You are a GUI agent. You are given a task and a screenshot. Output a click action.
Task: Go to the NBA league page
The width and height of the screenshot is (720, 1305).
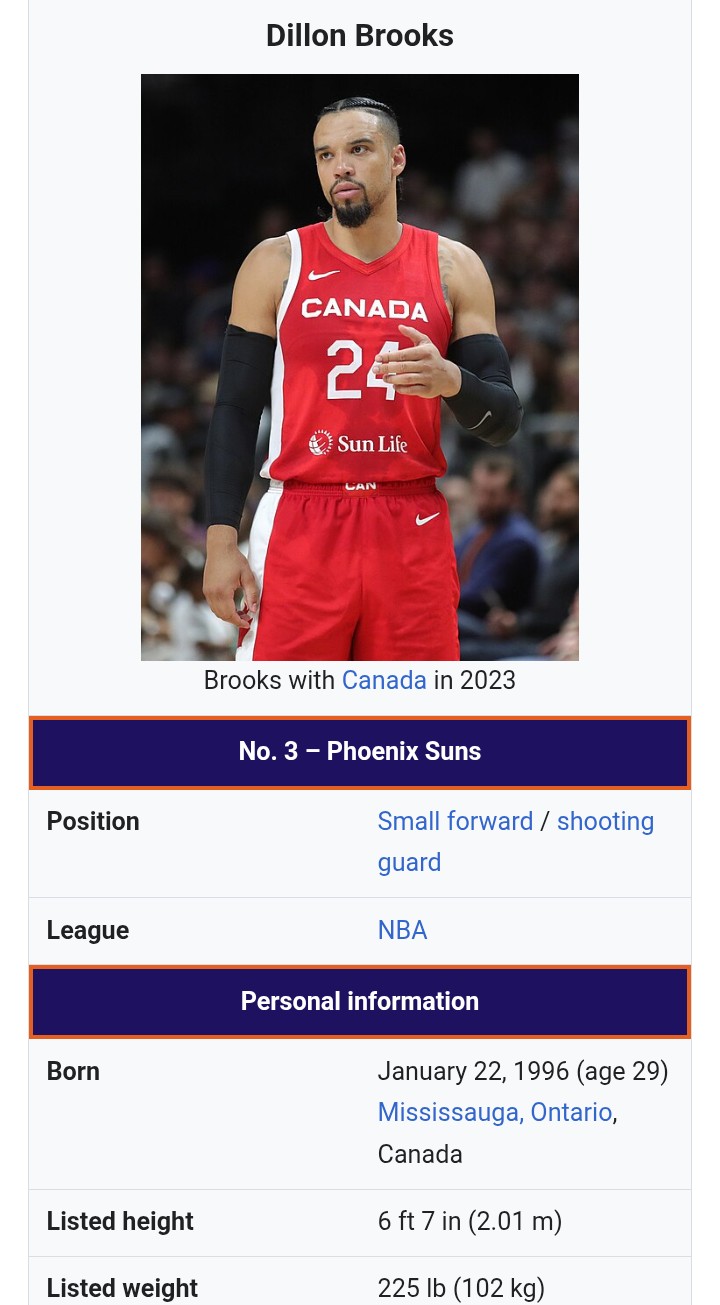tap(402, 930)
